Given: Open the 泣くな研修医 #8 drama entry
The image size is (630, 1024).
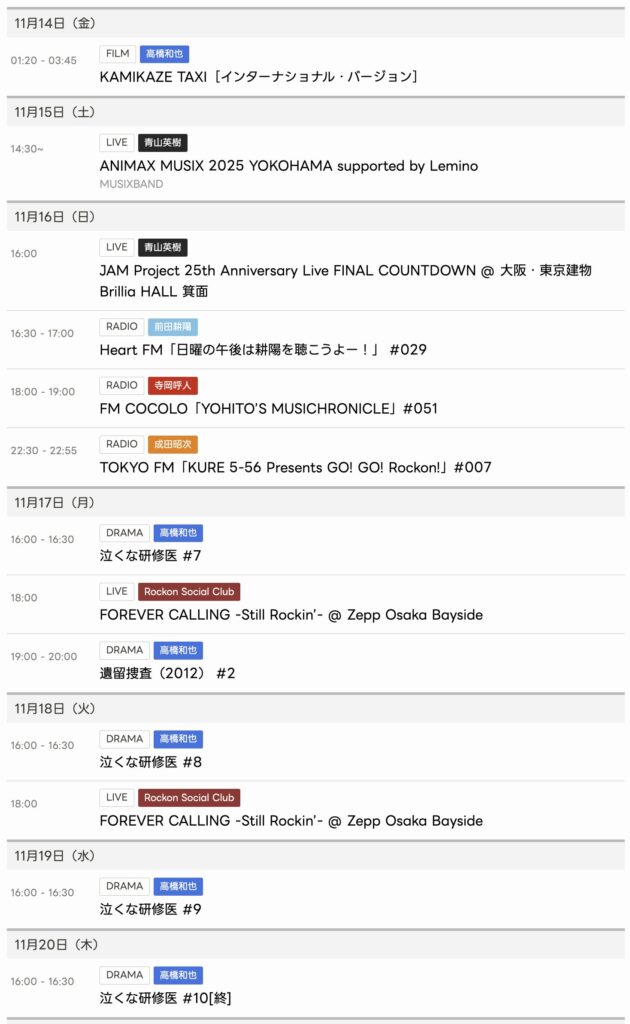Looking at the screenshot, I should [x=151, y=762].
